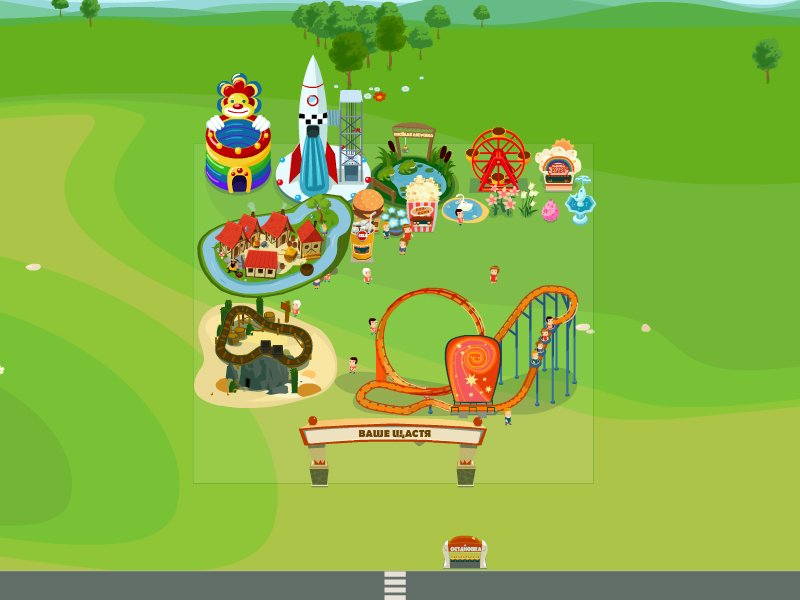Tap the clown bouncy castle attraction
This screenshot has width=800, height=600.
238,140
